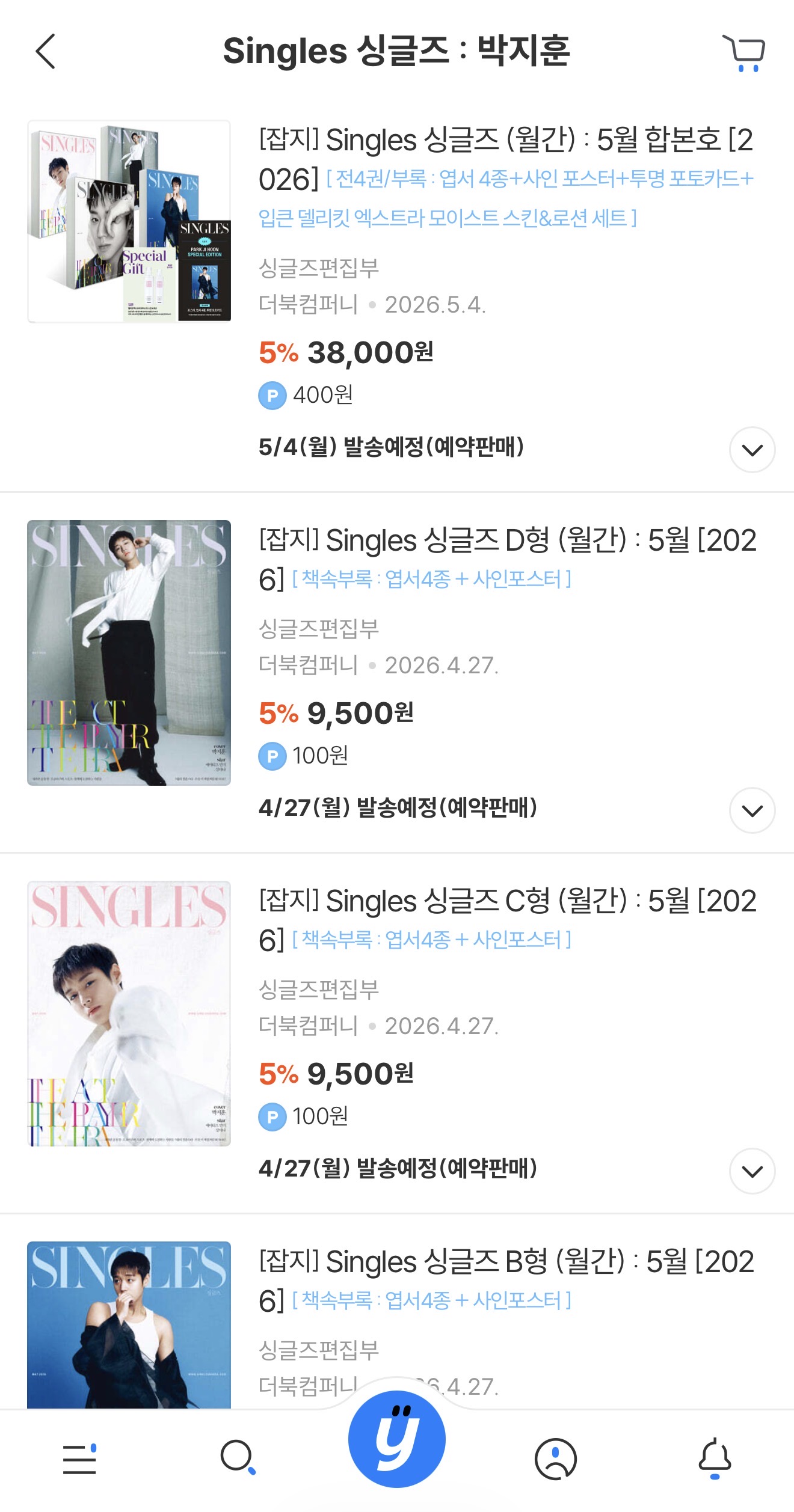
Task: Go back to the previous page
Action: pos(46,51)
